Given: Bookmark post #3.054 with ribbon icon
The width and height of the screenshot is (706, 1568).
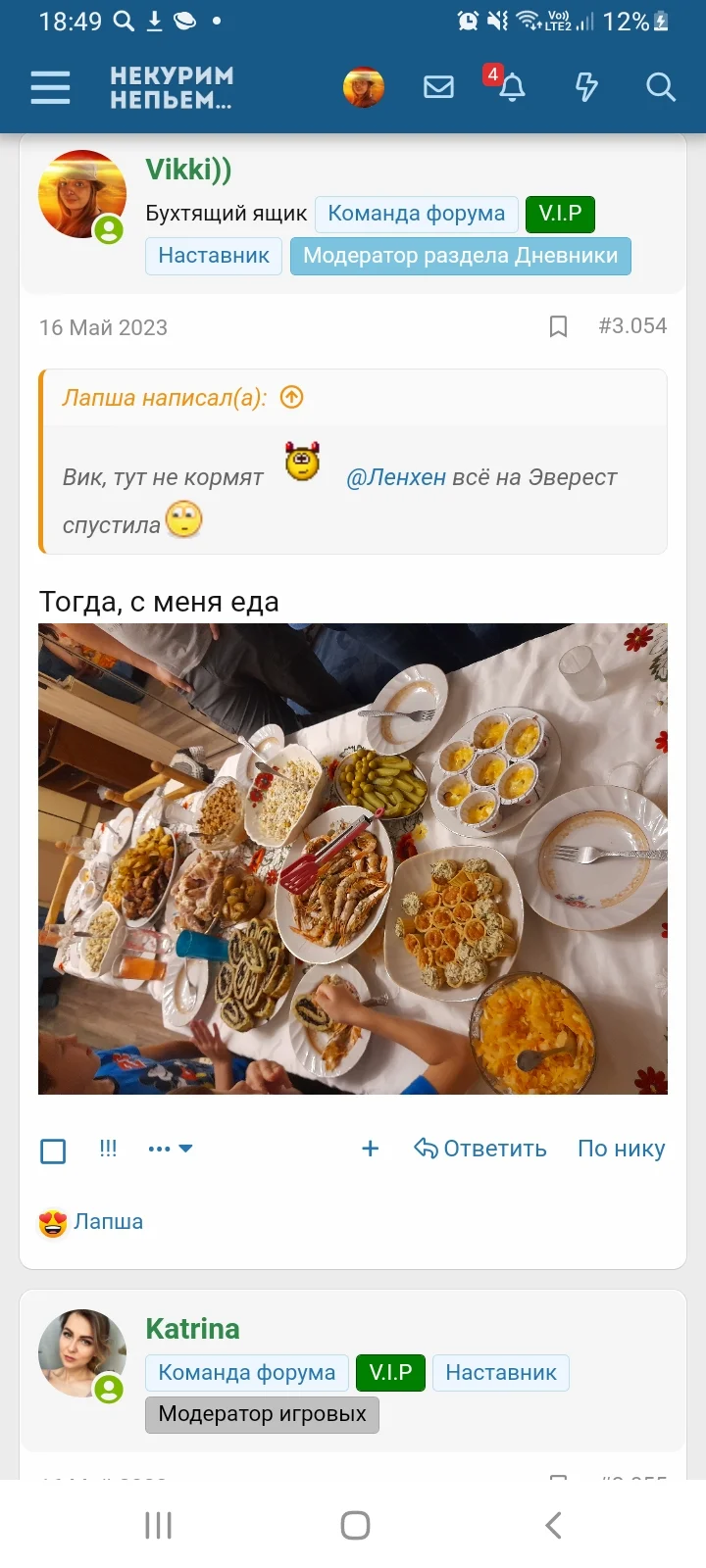Looking at the screenshot, I should 559,326.
